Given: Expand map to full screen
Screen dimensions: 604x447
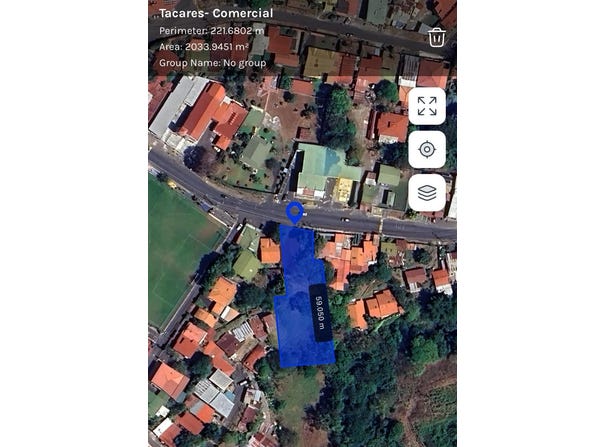Looking at the screenshot, I should (x=427, y=106).
